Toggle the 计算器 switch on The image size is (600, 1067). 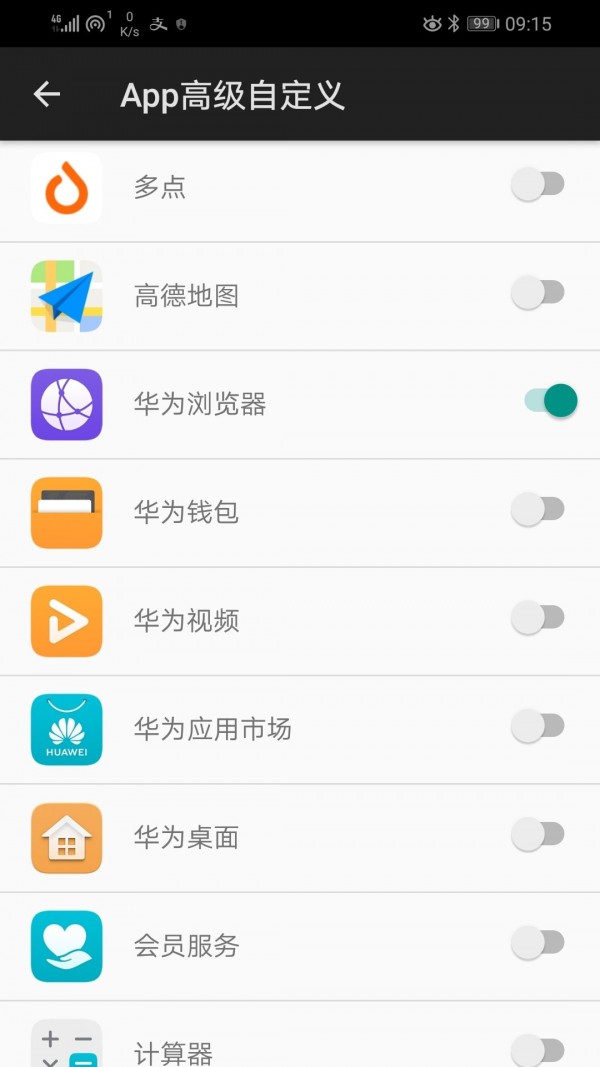538,1050
